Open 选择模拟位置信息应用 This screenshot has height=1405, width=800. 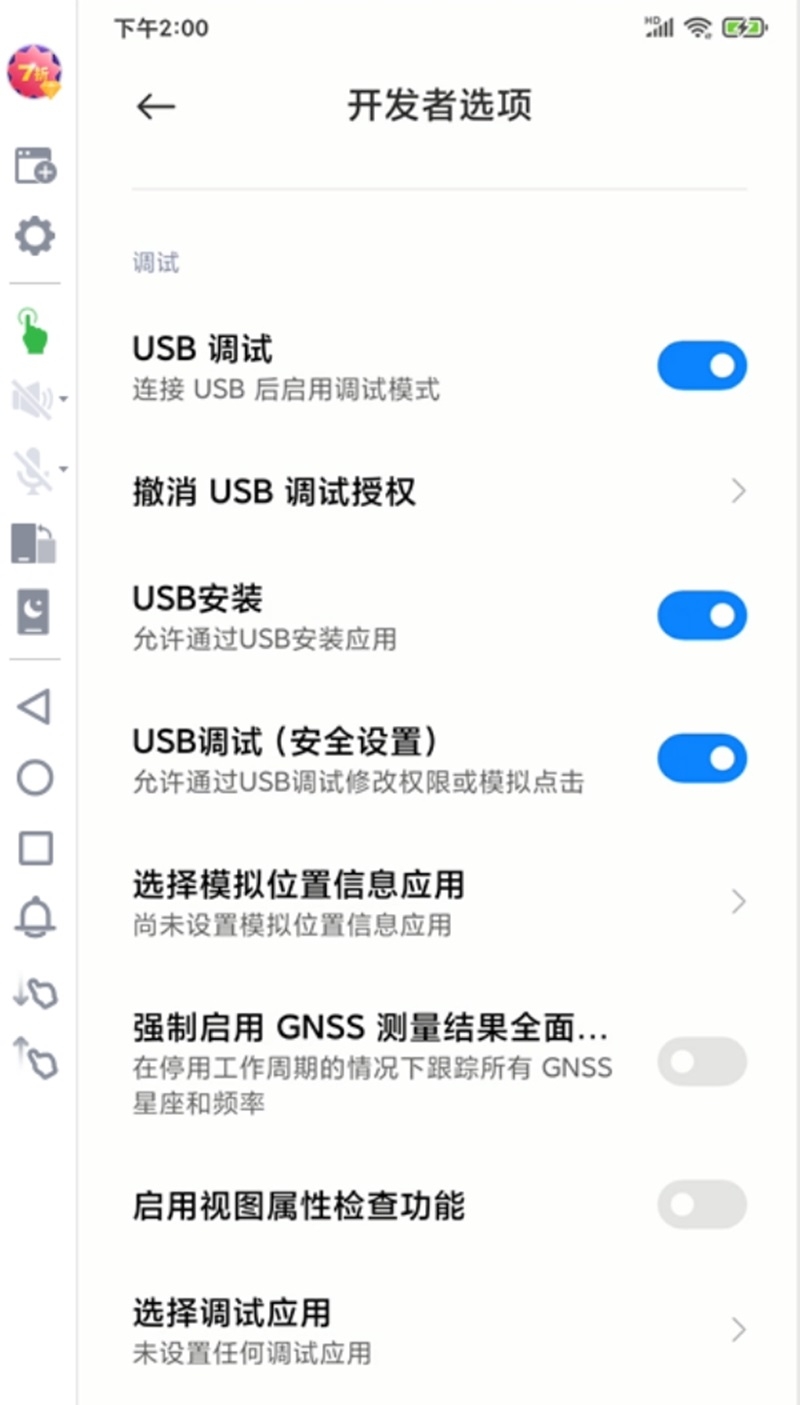click(438, 902)
